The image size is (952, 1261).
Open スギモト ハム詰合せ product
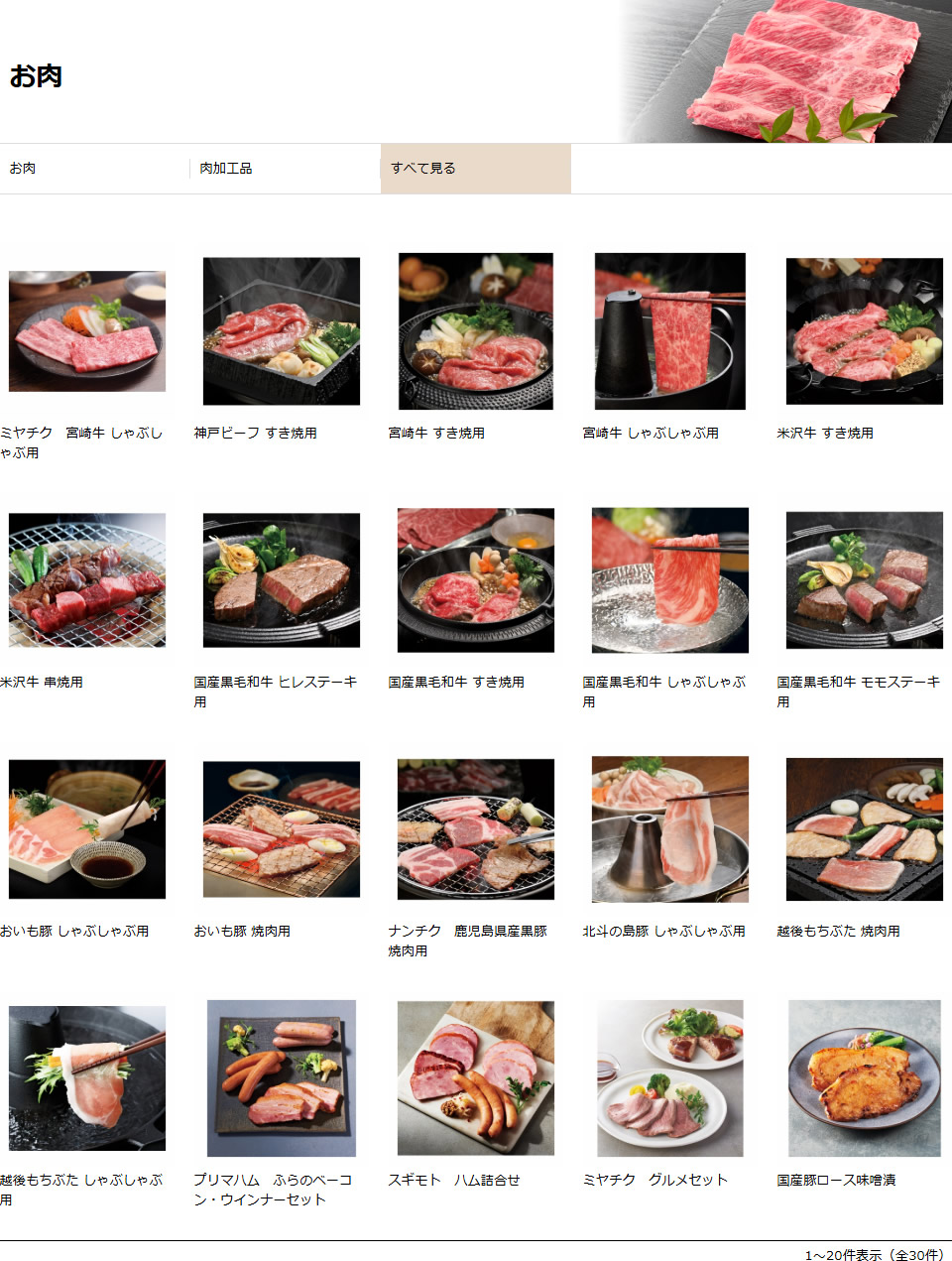[x=476, y=1078]
